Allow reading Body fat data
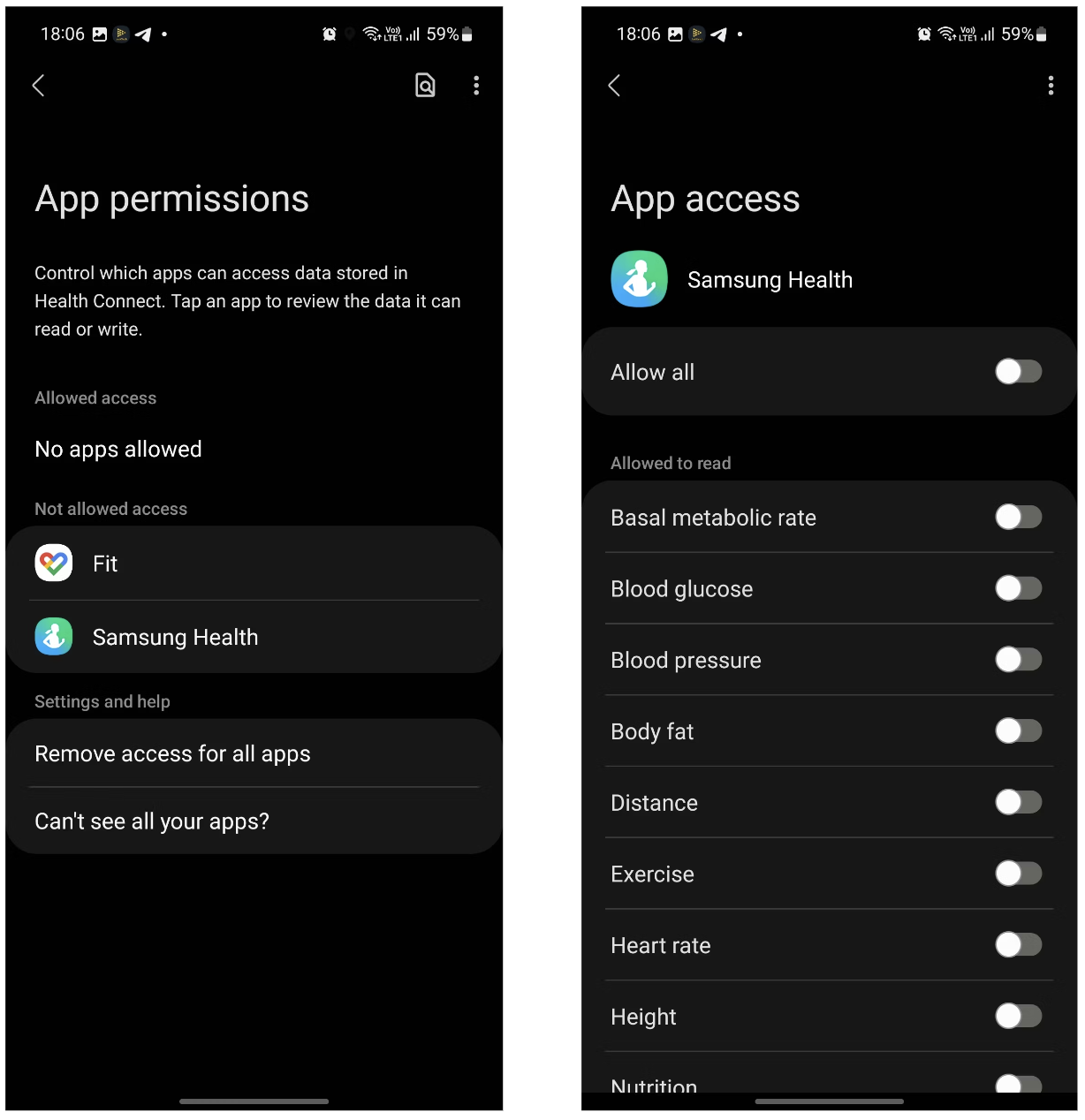 [1018, 730]
